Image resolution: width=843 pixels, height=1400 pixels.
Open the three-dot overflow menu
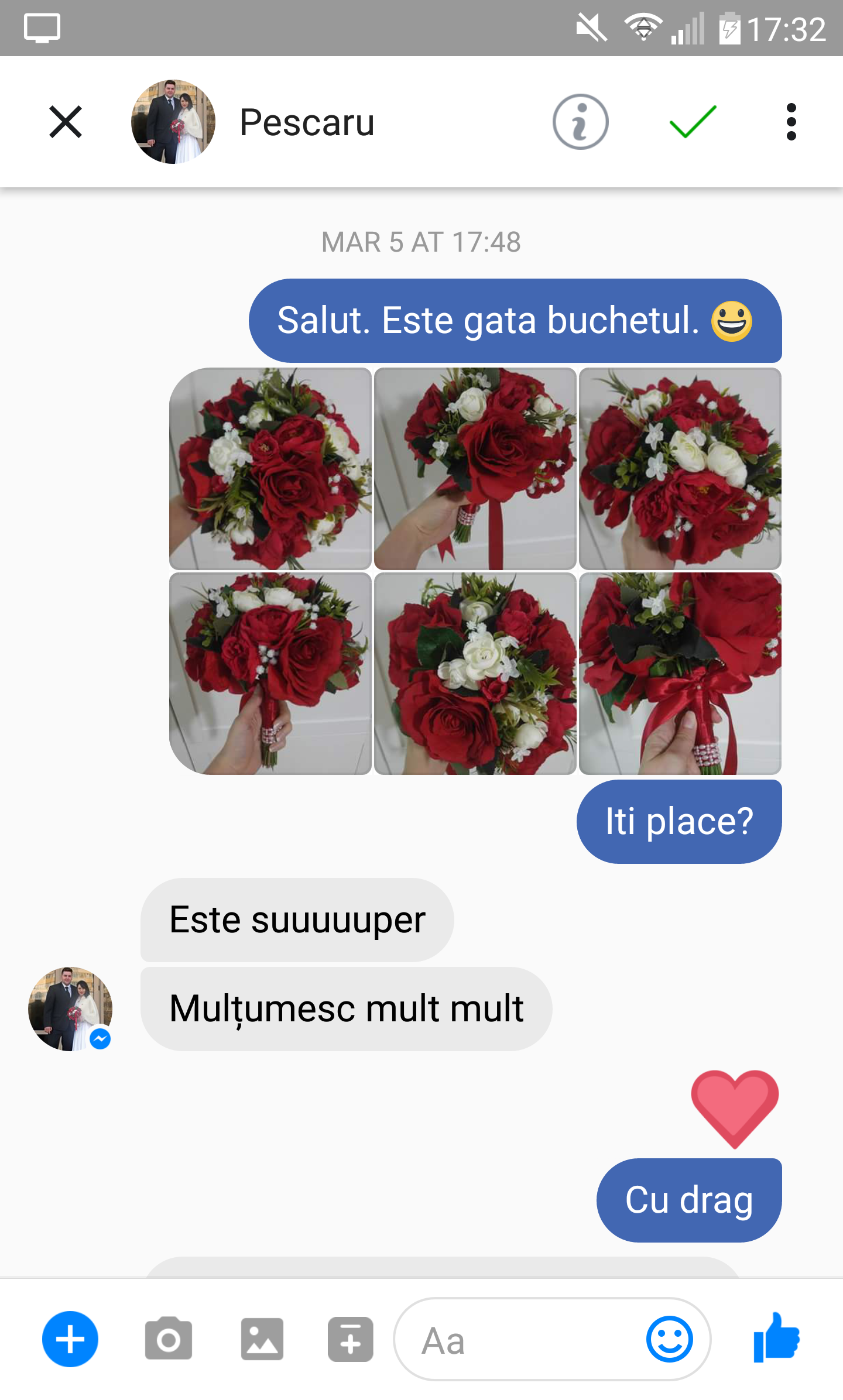click(x=791, y=122)
